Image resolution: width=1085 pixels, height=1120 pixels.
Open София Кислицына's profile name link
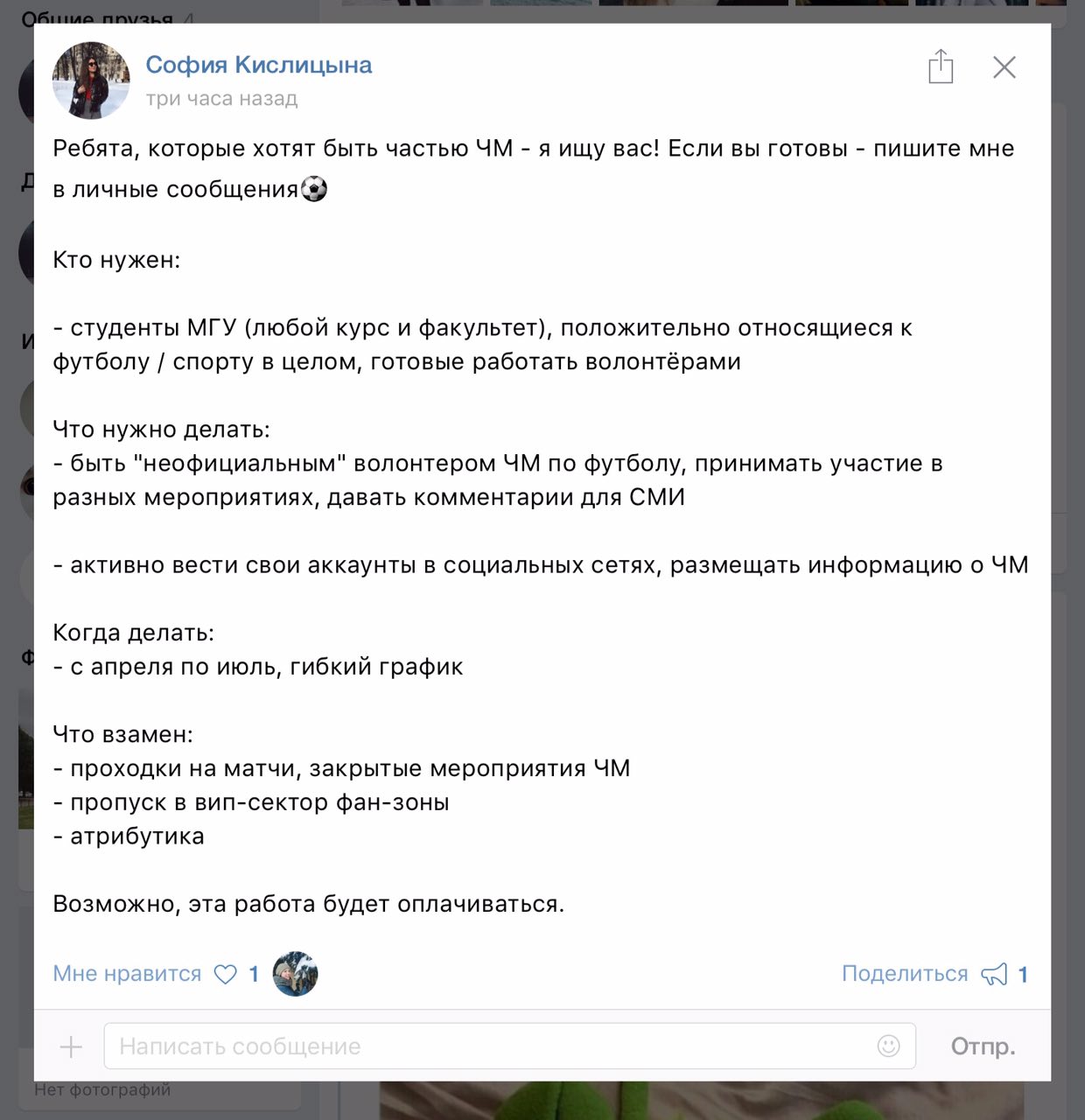[x=259, y=65]
